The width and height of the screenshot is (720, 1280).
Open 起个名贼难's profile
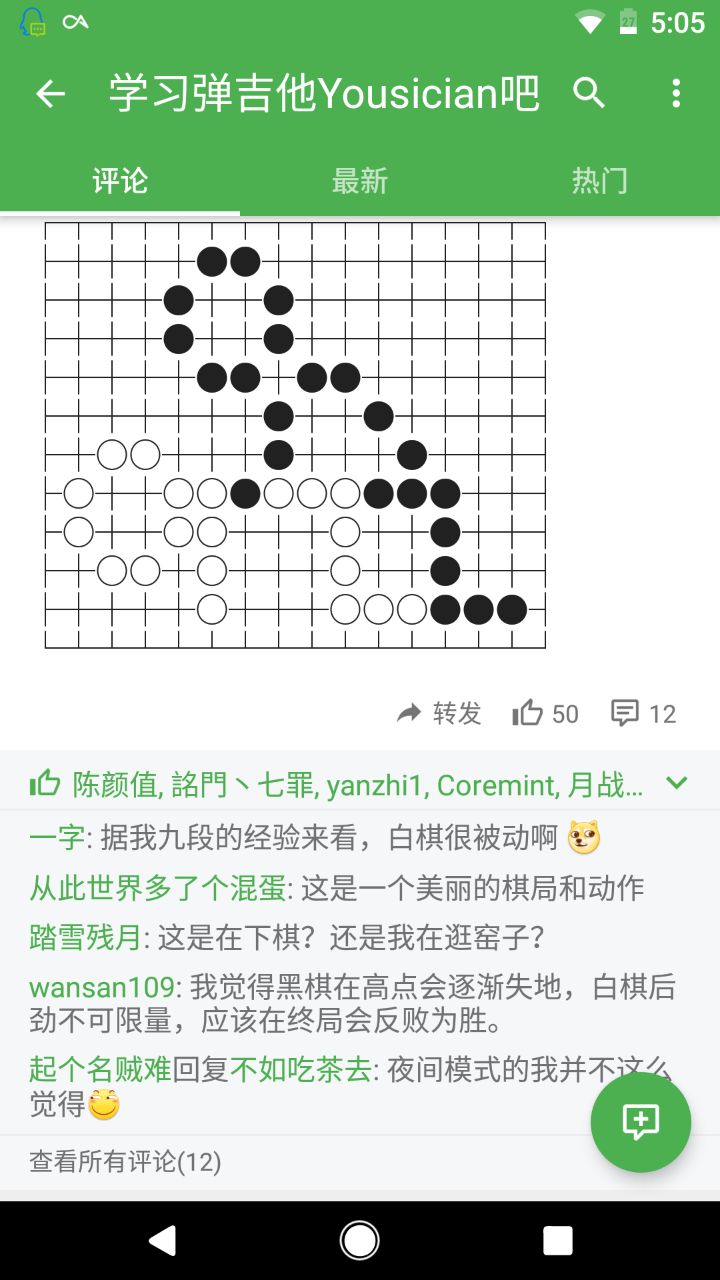(100, 1070)
